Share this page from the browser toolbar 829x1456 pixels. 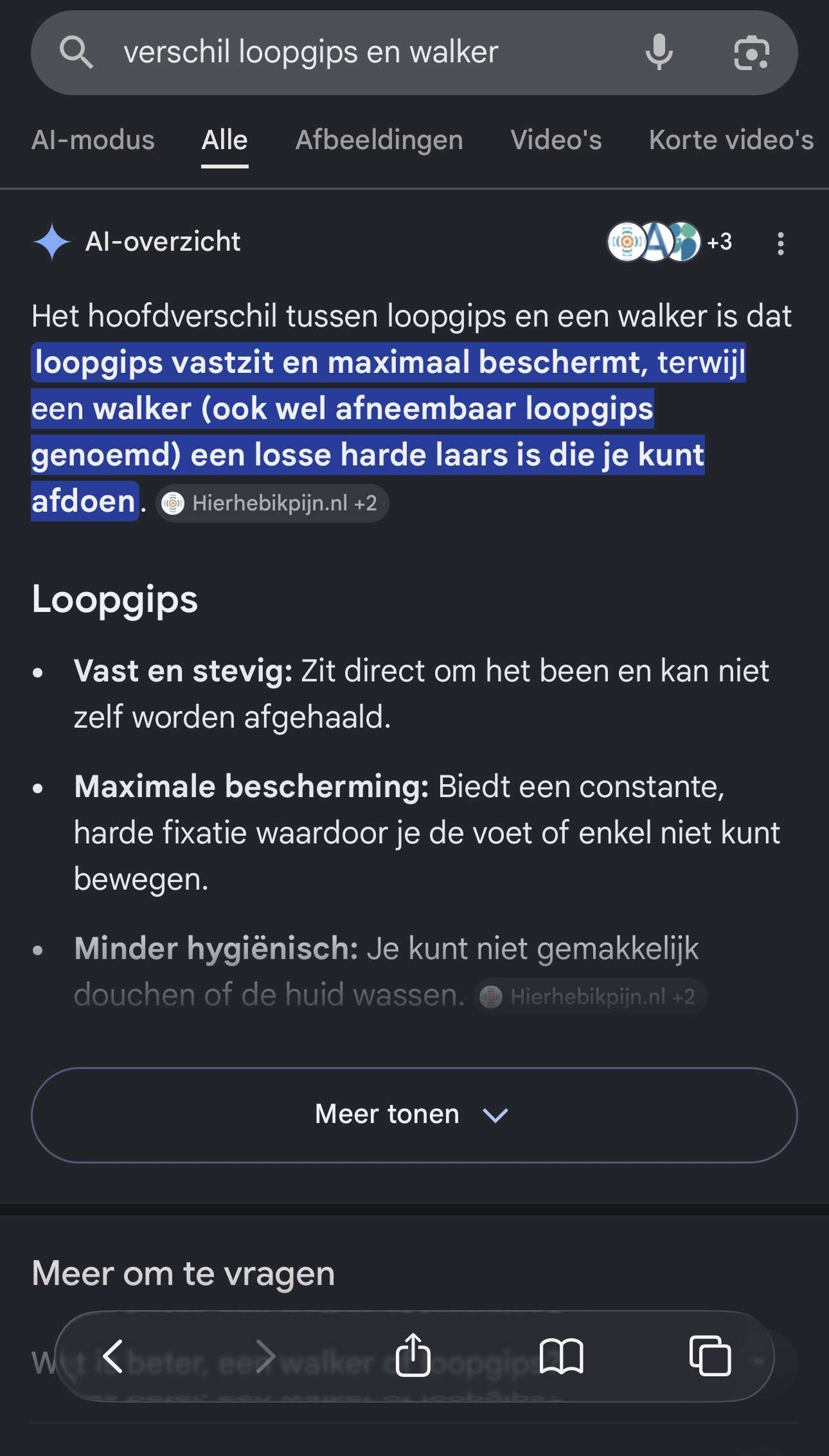tap(413, 1355)
